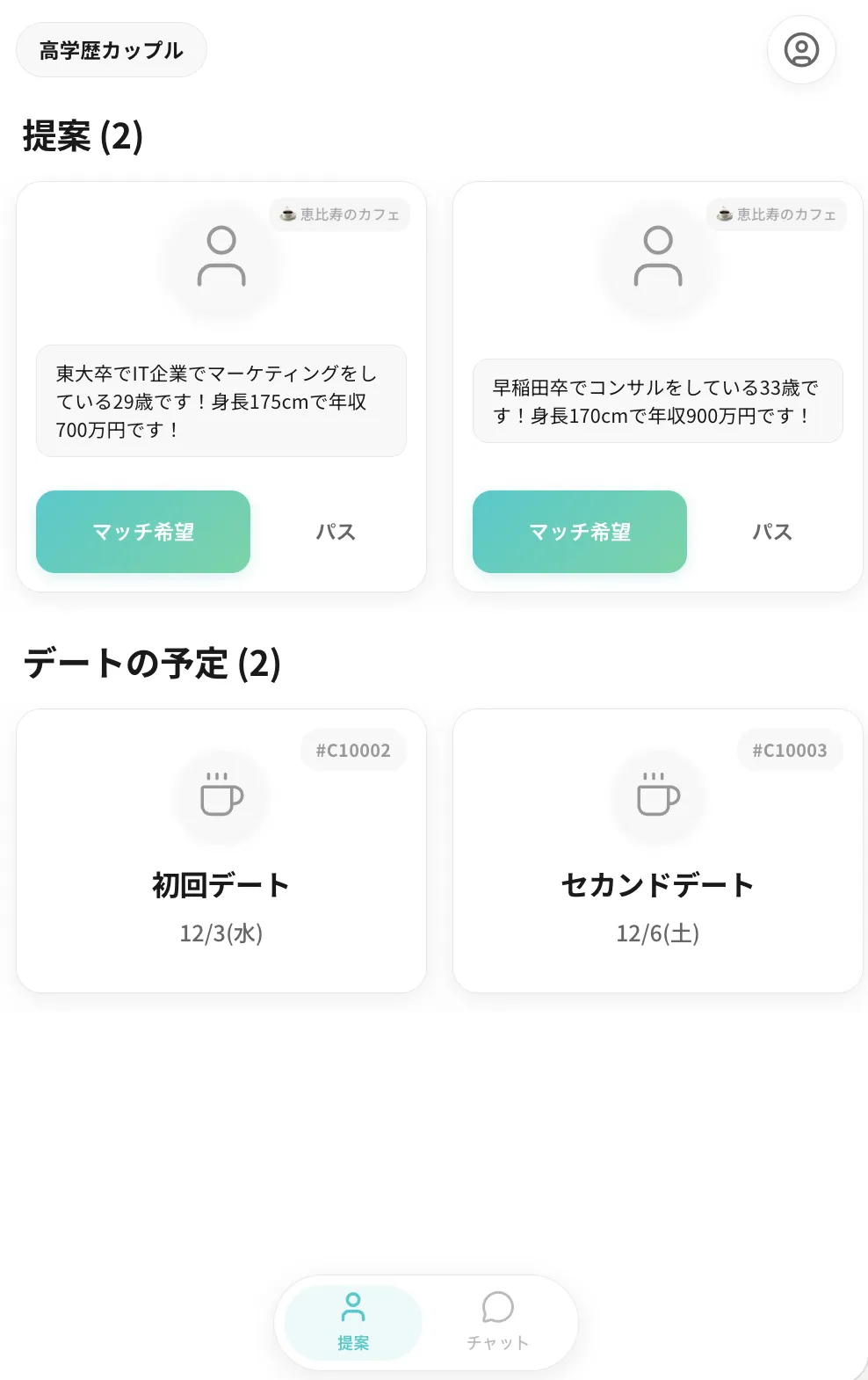Click the person icon in the bottom 提案 tab
The width and height of the screenshot is (868, 1380).
point(353,1305)
